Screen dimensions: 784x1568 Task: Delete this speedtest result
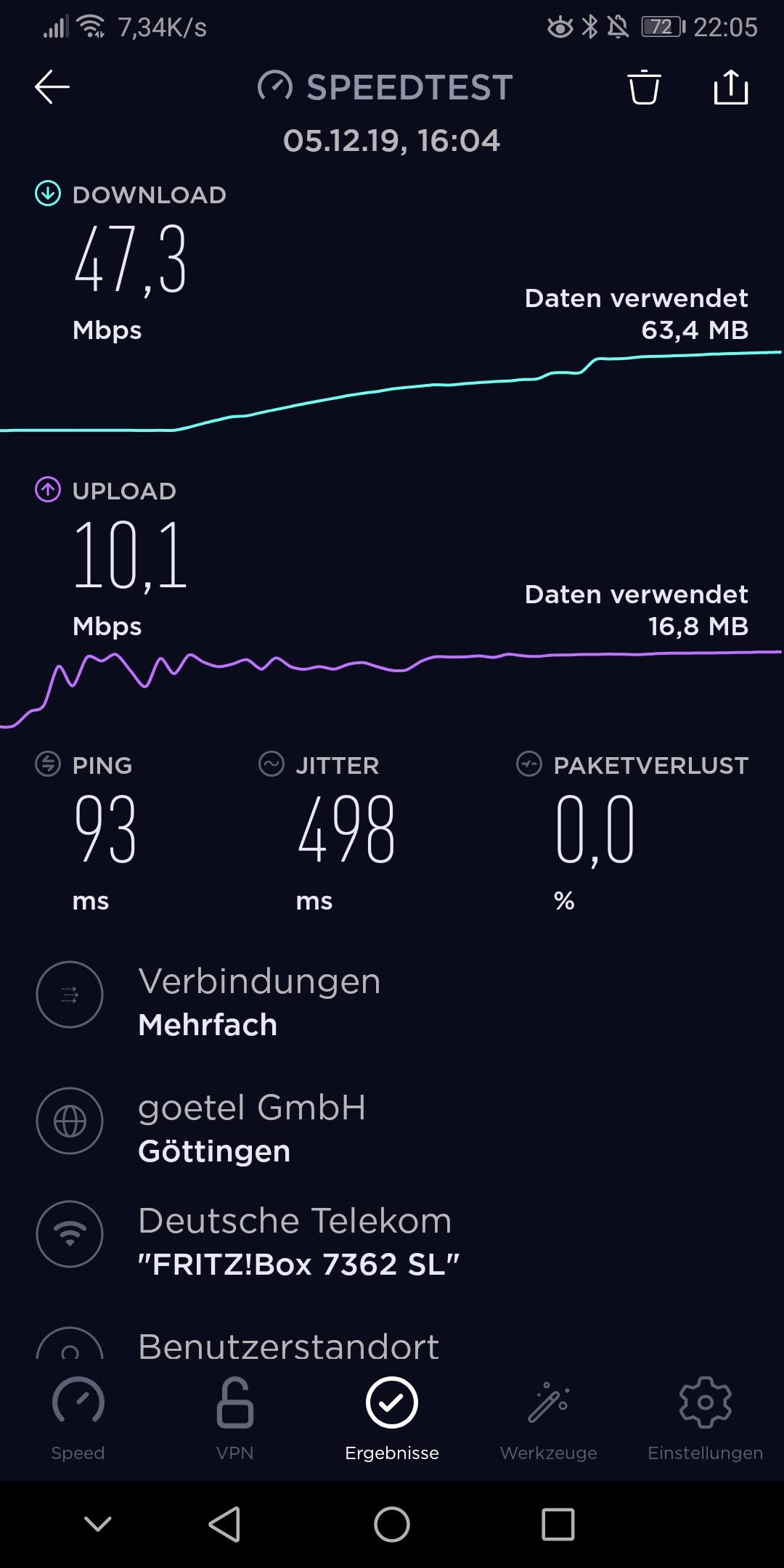pyautogui.click(x=643, y=87)
